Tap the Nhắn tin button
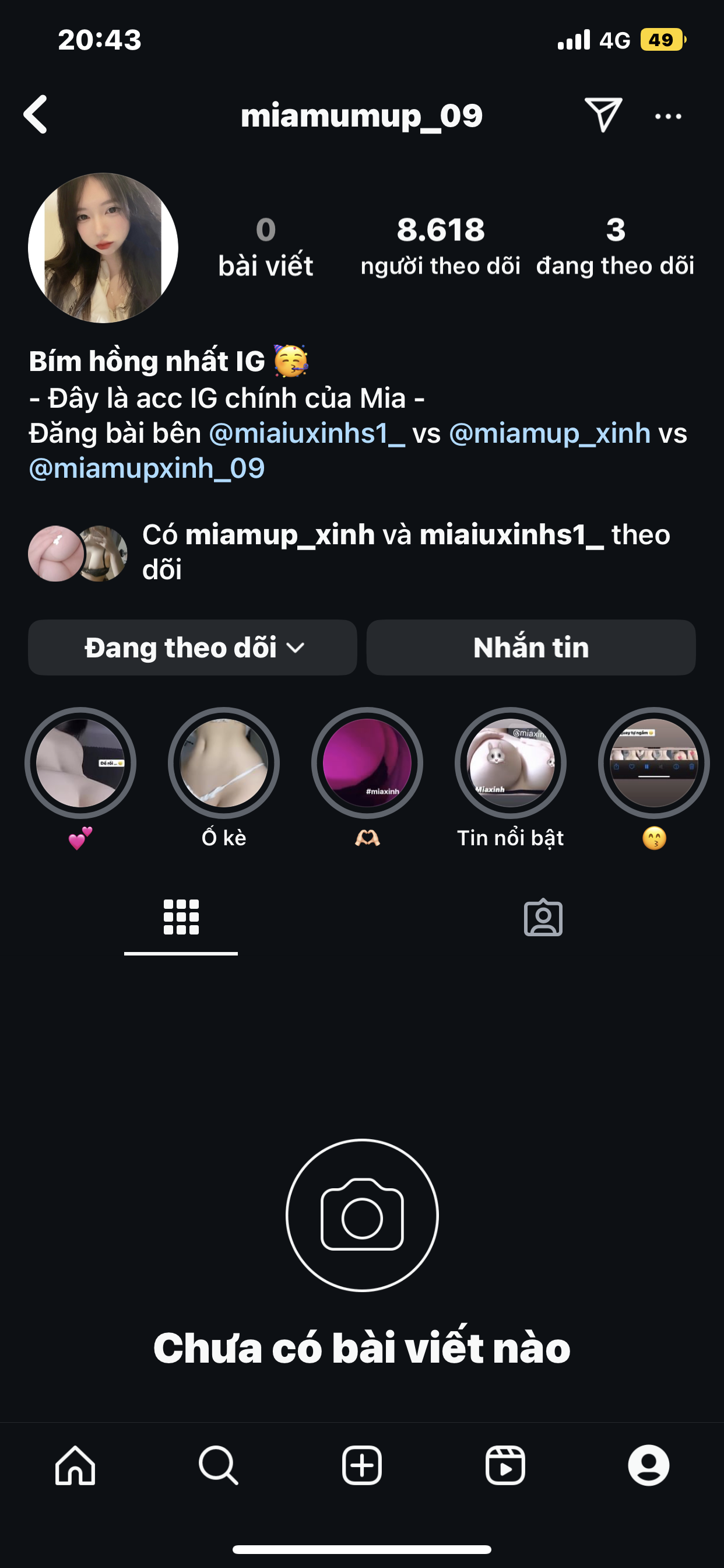724x1568 pixels. click(530, 647)
